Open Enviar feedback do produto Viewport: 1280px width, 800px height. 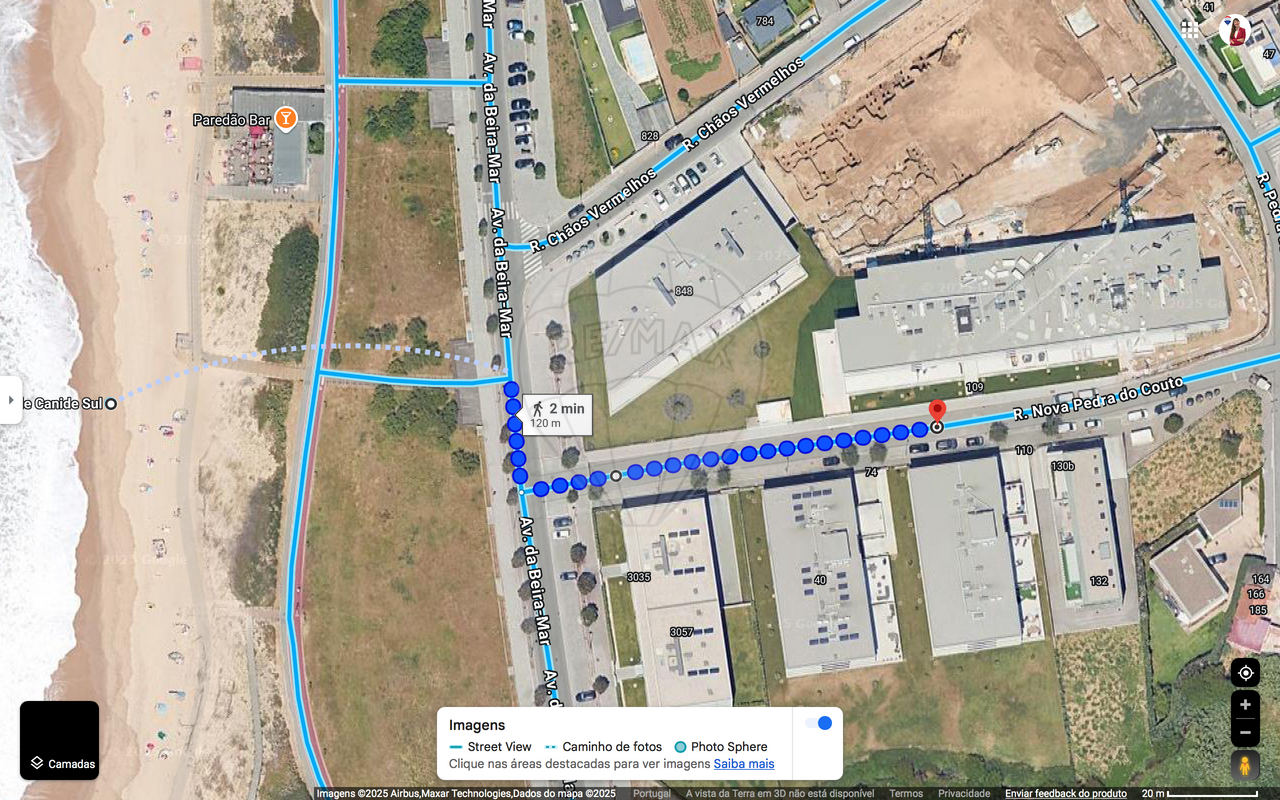tap(1065, 794)
